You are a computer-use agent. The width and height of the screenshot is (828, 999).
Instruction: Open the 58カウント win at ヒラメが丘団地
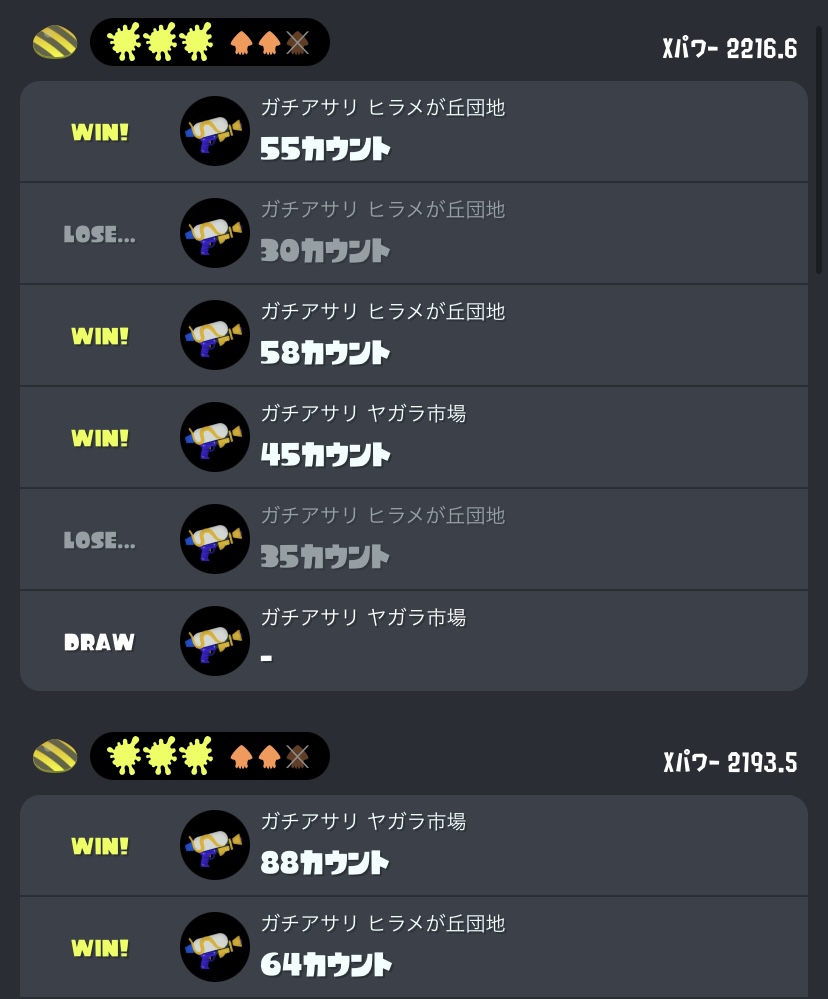click(x=413, y=336)
